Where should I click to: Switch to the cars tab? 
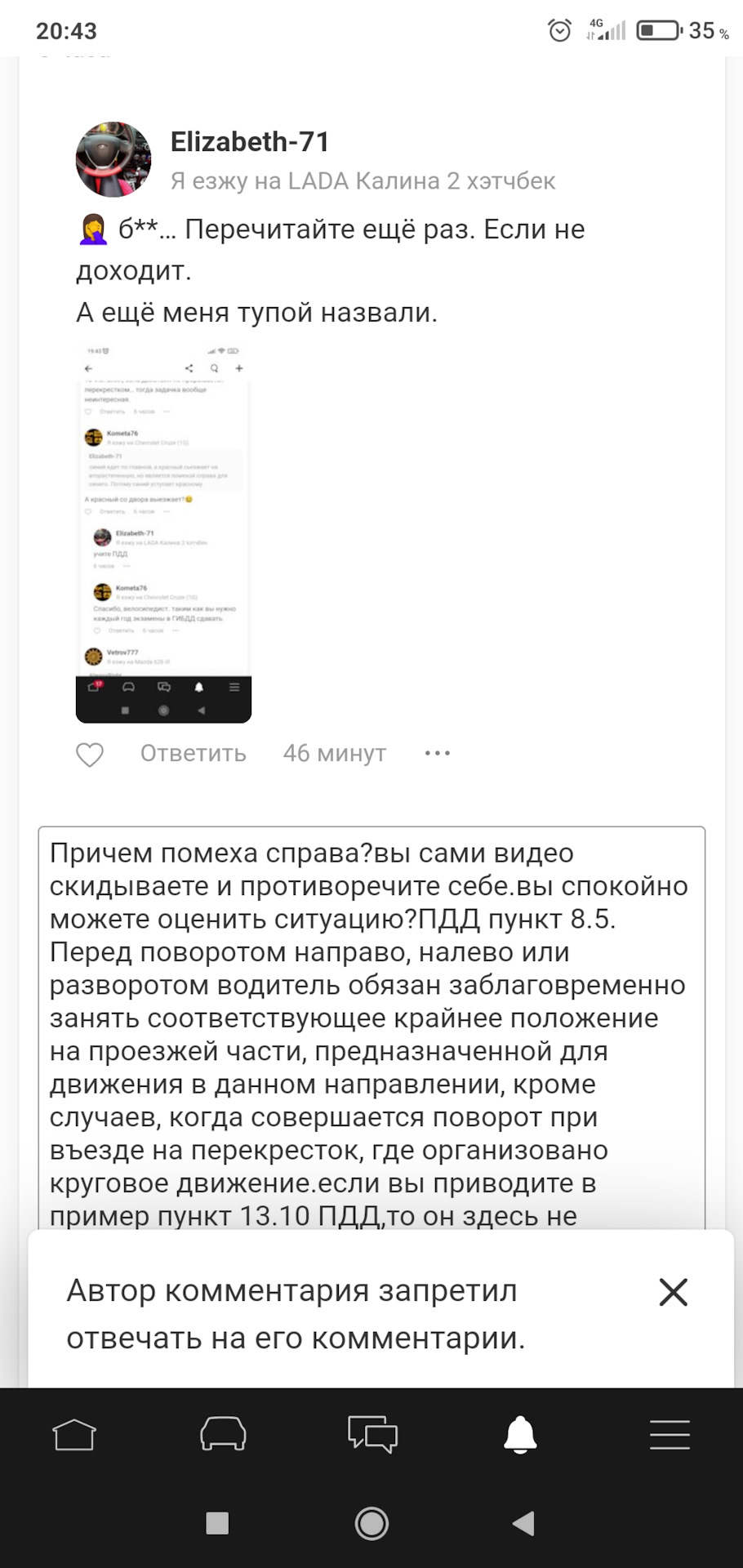point(223,1435)
